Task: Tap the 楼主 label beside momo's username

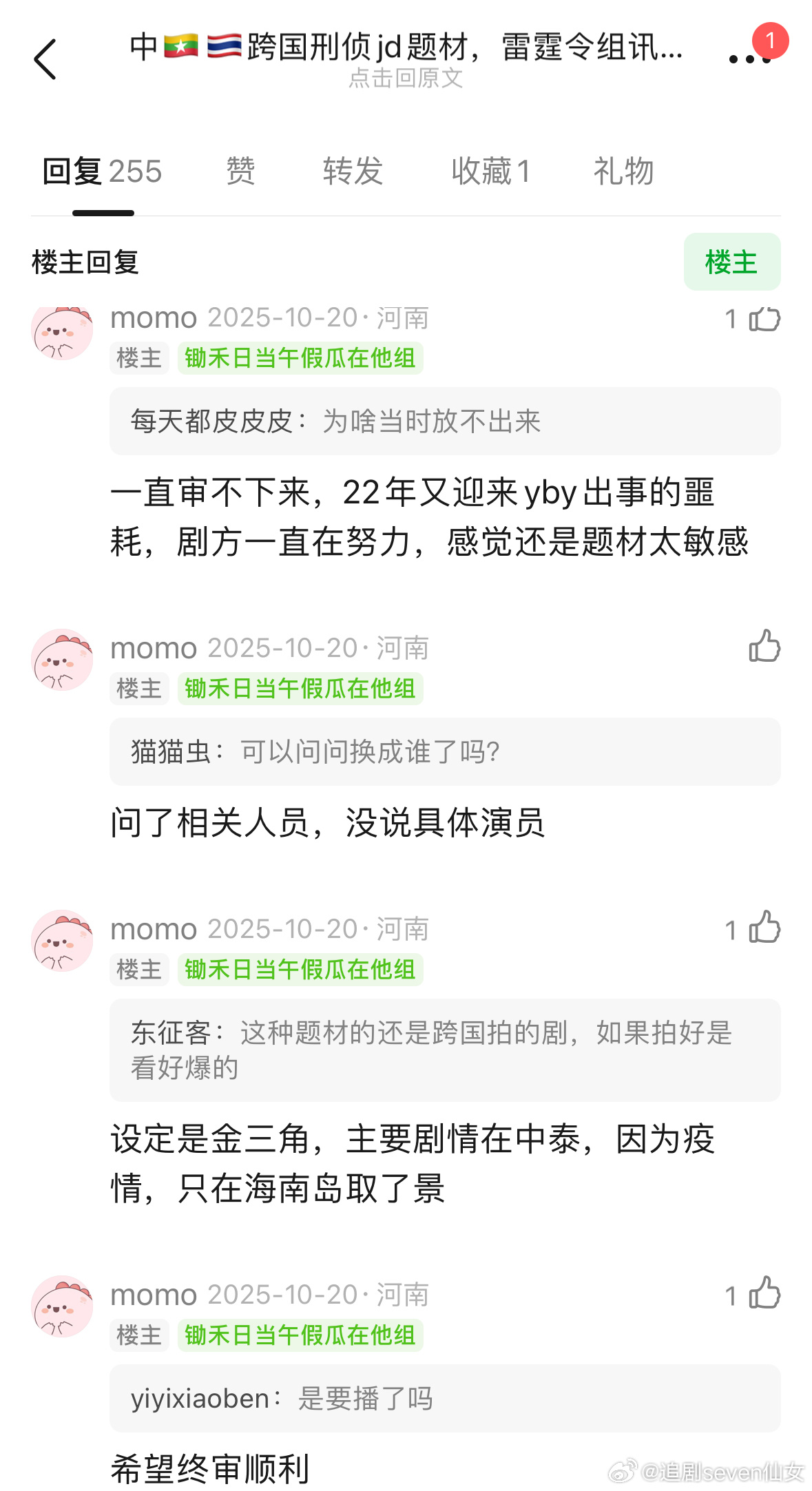Action: tap(139, 358)
